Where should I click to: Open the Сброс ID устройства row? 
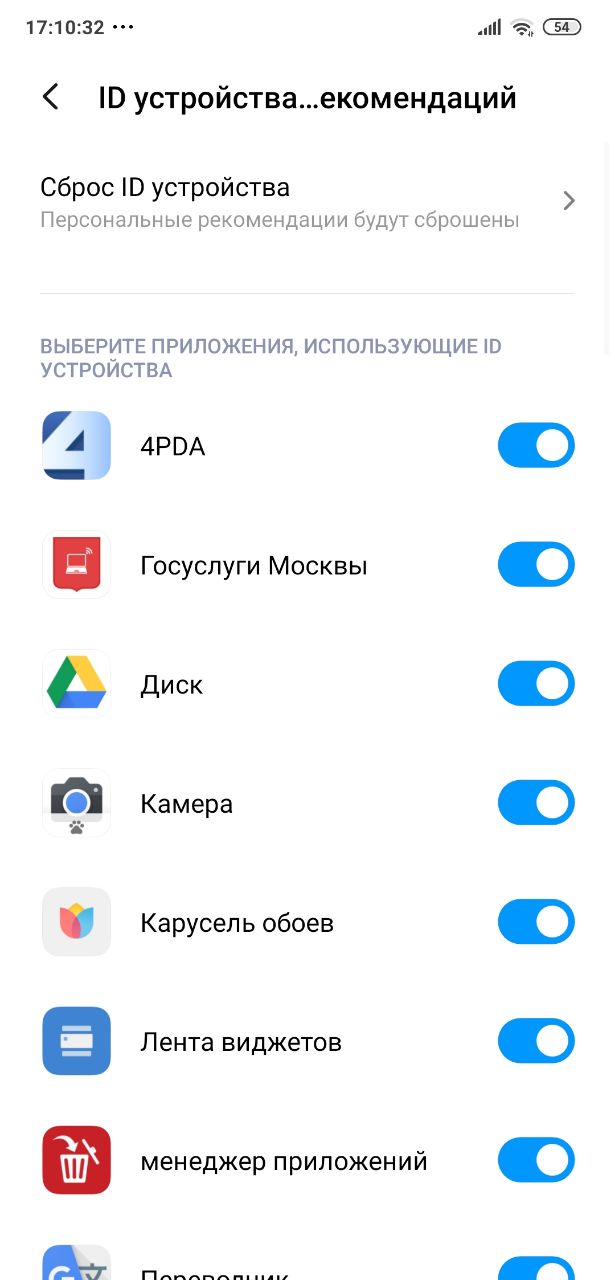307,201
